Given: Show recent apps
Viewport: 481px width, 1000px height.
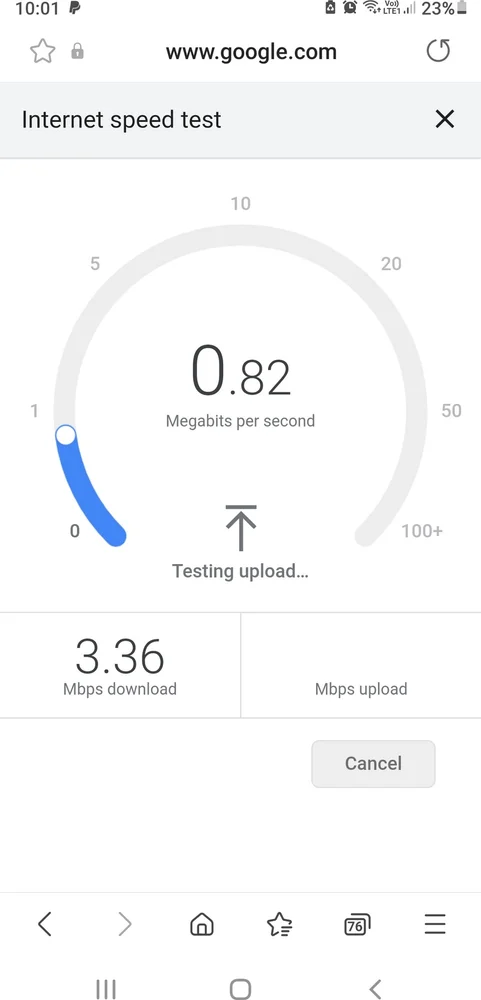Looking at the screenshot, I should click(x=106, y=989).
